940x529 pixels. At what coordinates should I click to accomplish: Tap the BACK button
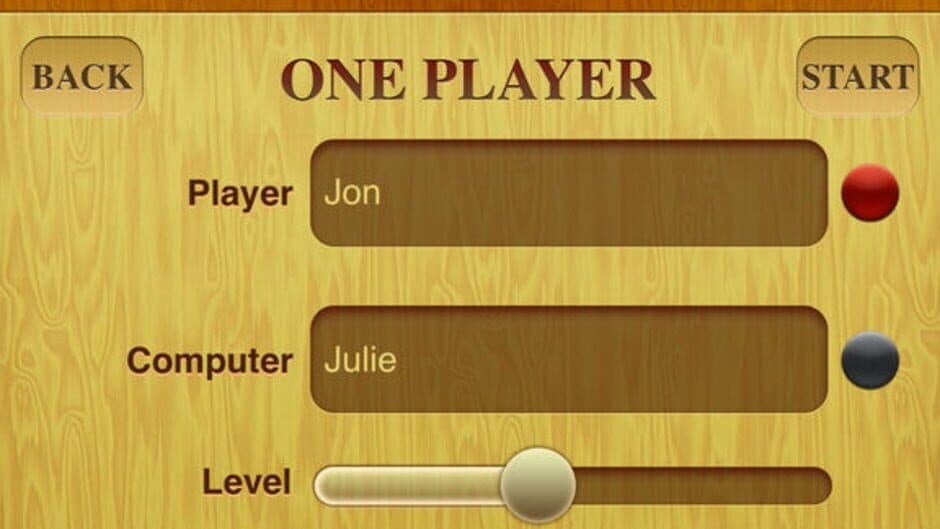(x=82, y=77)
